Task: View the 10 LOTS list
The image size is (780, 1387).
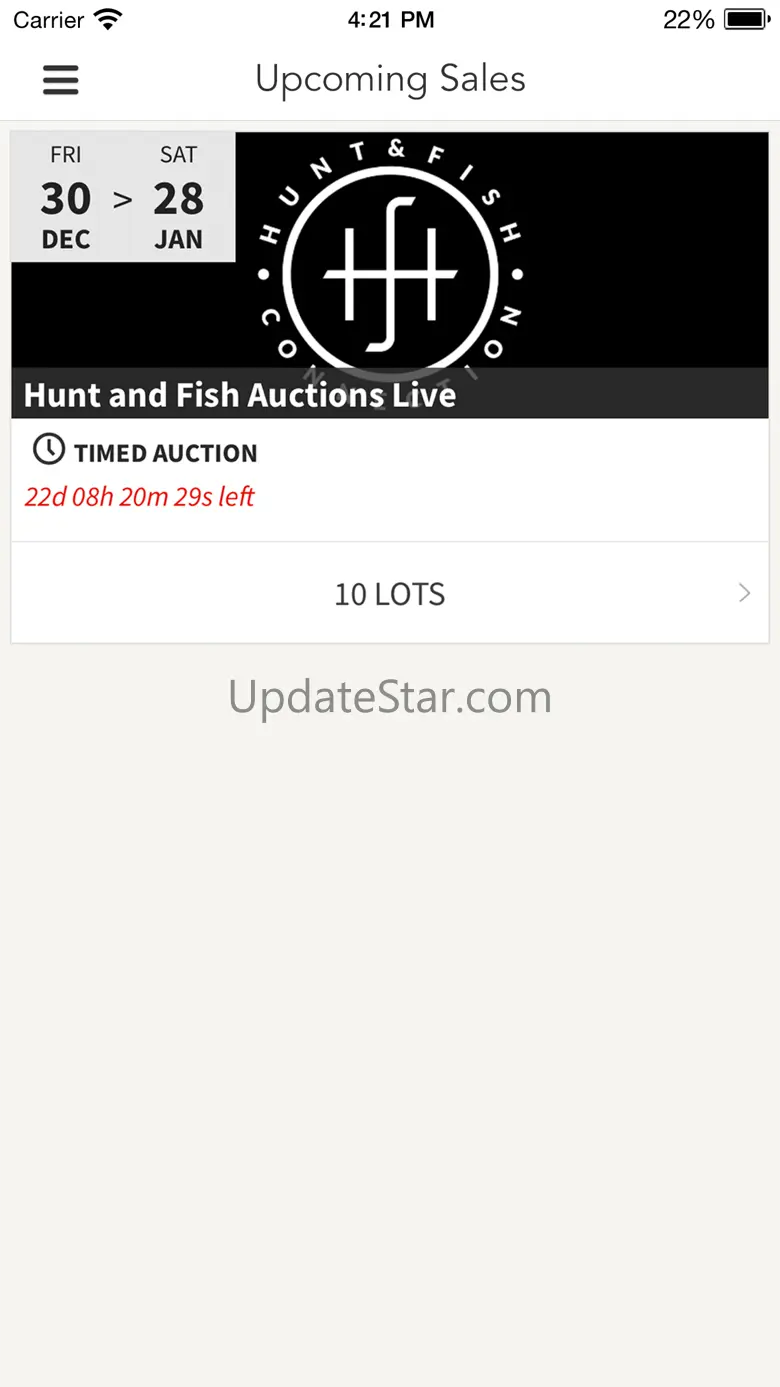Action: tap(390, 593)
